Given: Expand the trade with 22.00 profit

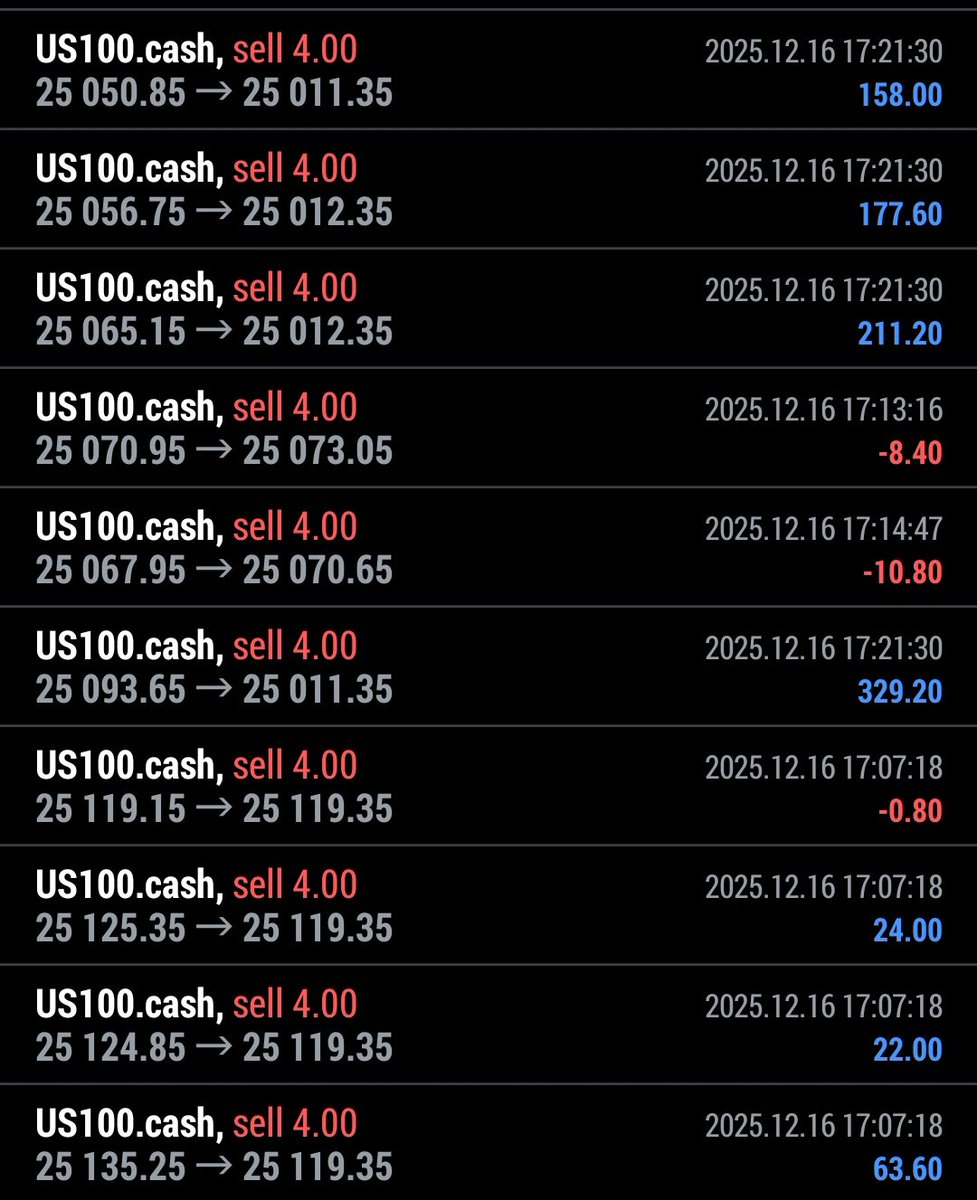Looking at the screenshot, I should coord(488,1025).
